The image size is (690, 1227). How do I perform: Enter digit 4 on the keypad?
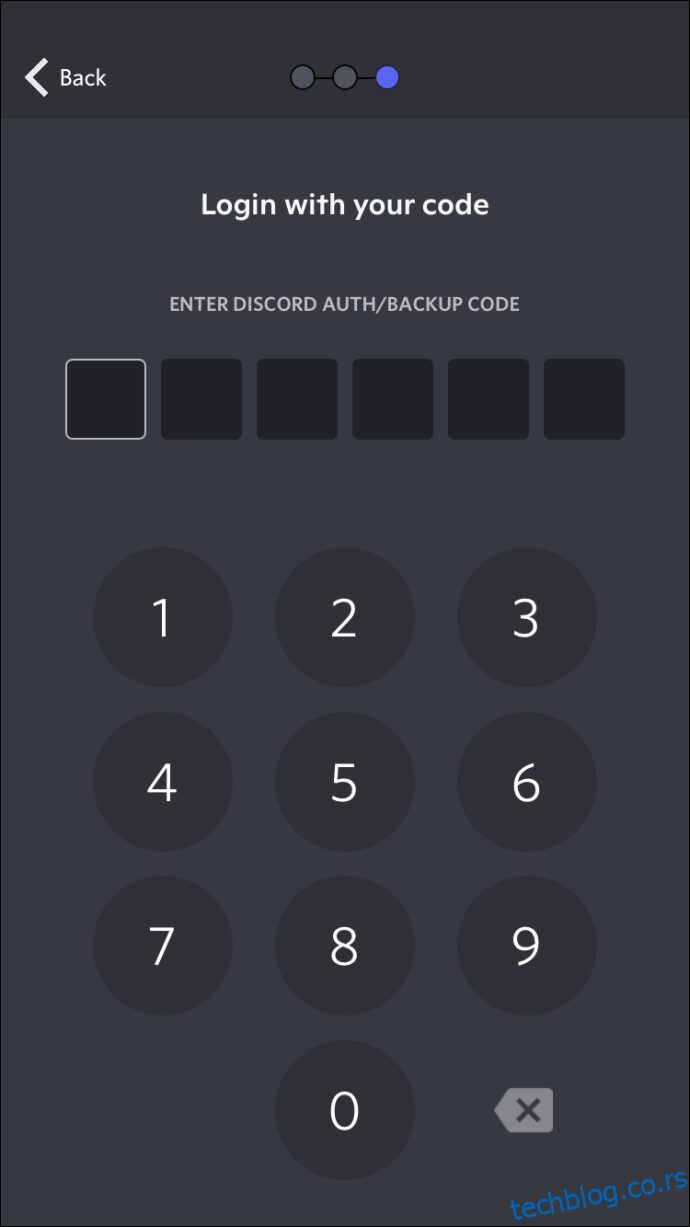[x=163, y=781]
